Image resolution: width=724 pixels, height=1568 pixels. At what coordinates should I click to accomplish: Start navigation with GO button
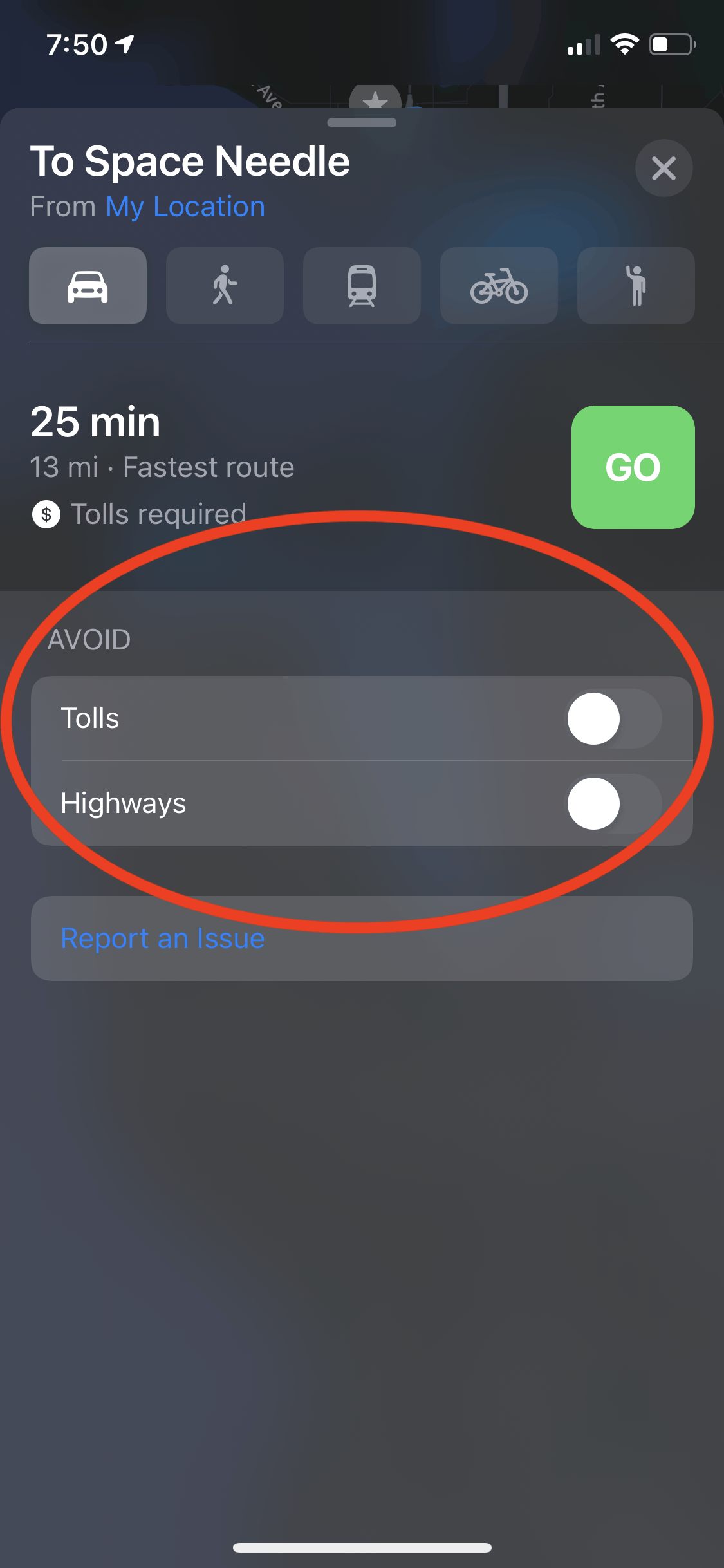point(633,467)
